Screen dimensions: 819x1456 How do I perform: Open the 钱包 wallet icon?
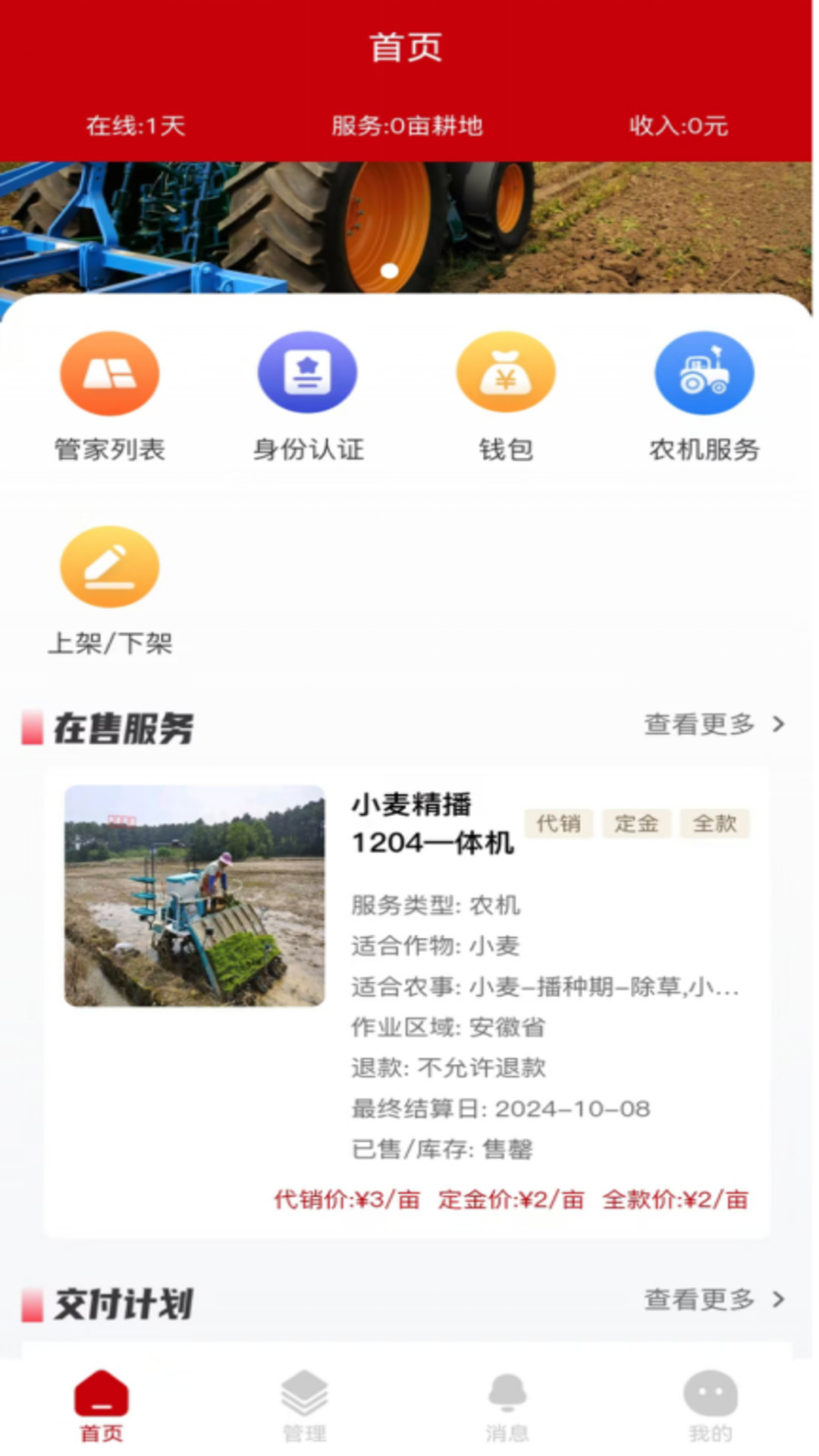pyautogui.click(x=505, y=372)
